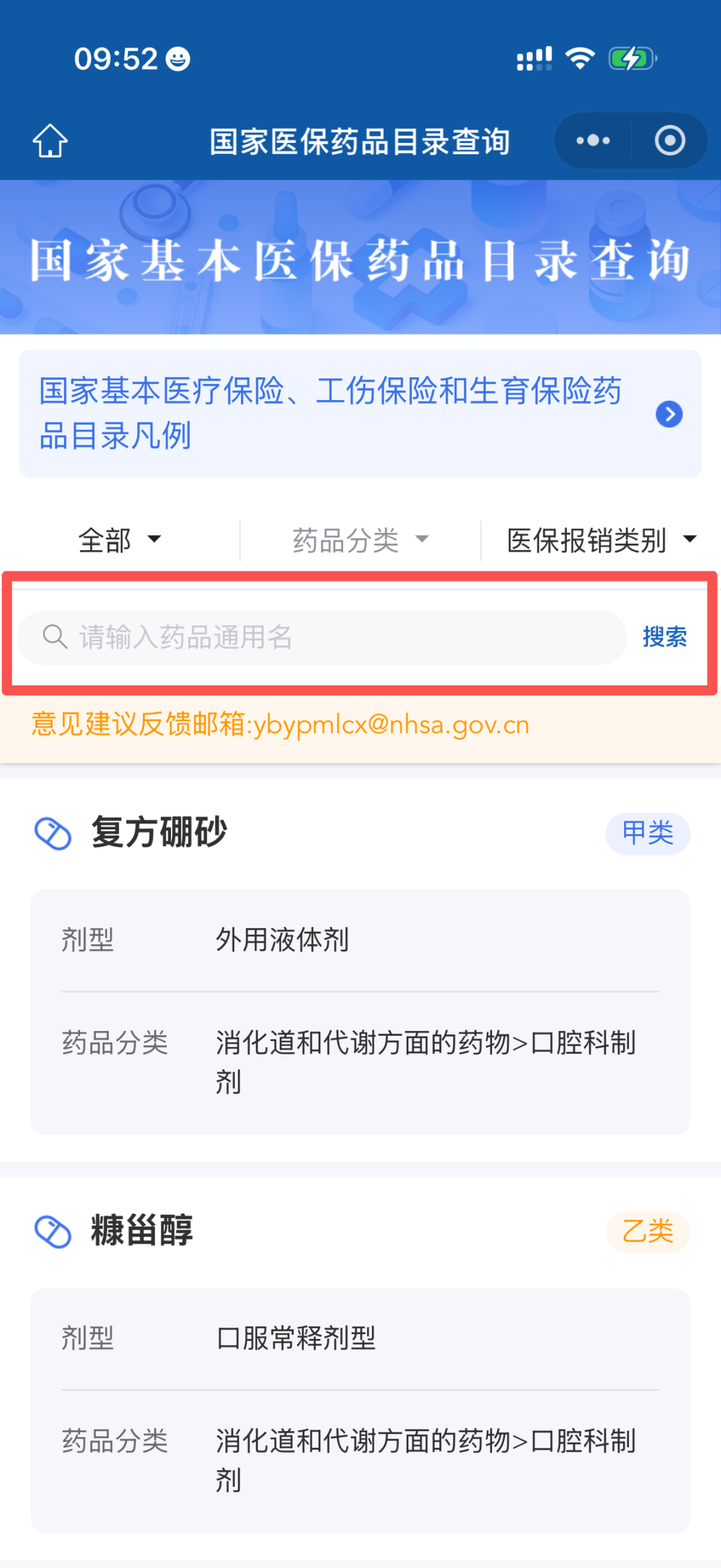Select the 全部 filter option
The height and width of the screenshot is (1568, 721).
pyautogui.click(x=105, y=539)
